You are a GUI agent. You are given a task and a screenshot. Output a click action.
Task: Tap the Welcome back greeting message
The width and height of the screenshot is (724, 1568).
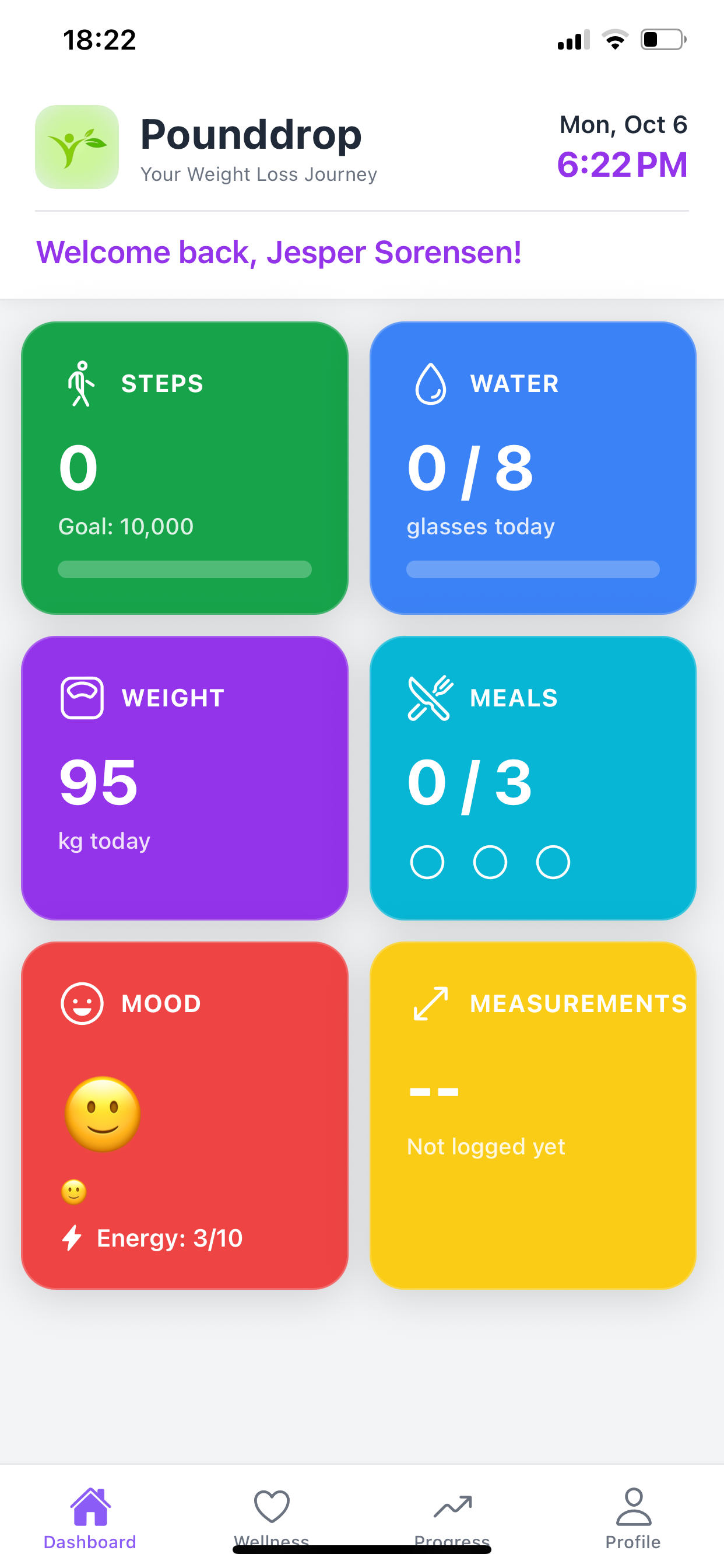coord(279,252)
